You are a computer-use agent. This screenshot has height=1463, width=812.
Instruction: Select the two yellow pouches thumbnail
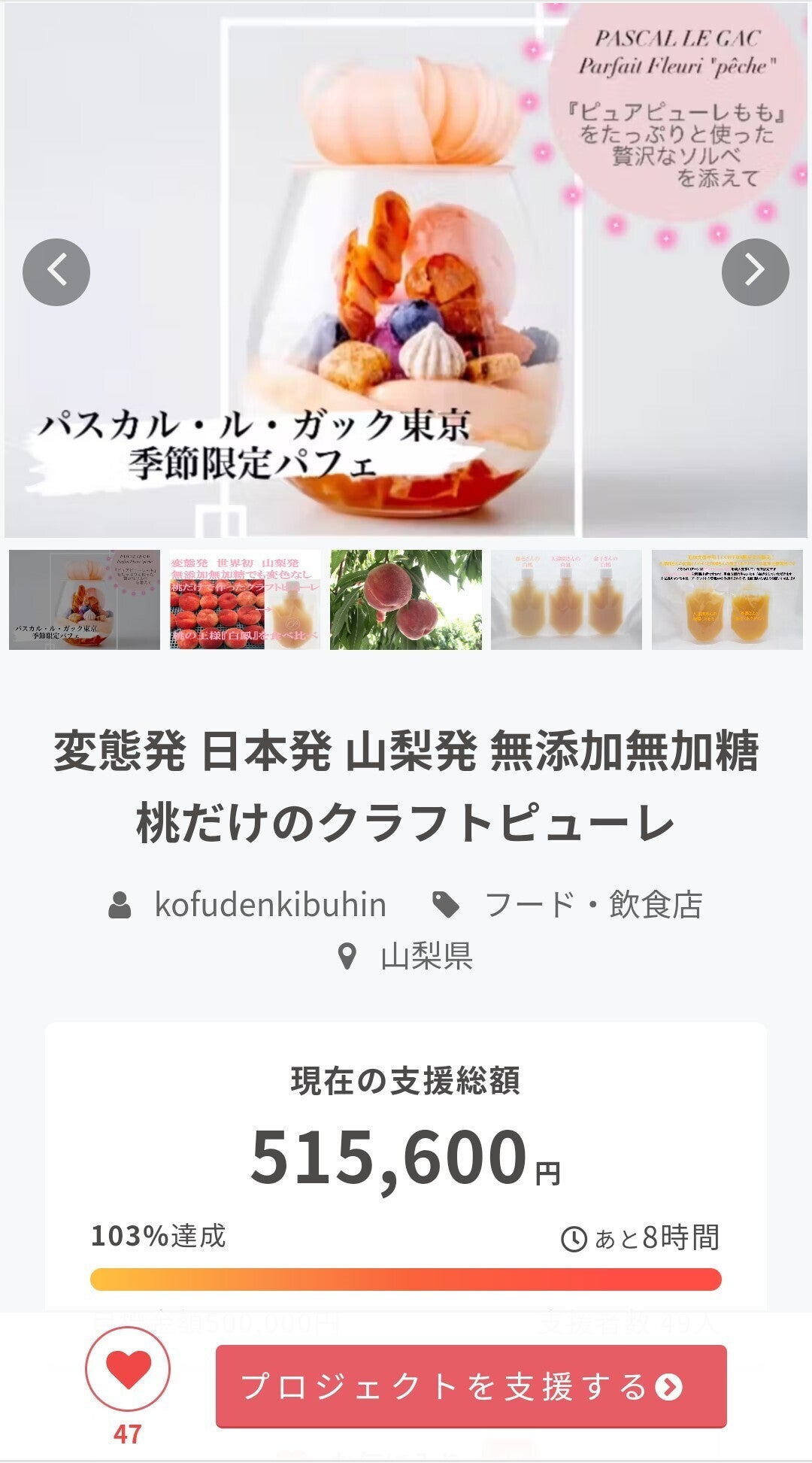pos(727,599)
